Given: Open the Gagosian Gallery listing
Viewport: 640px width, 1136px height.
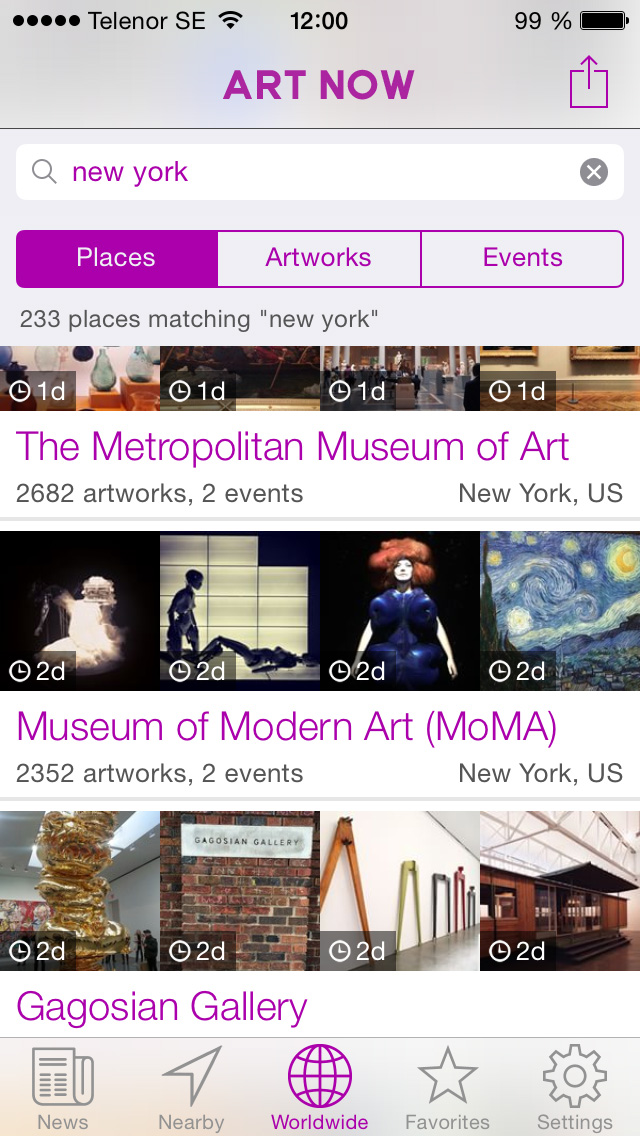Looking at the screenshot, I should coord(162,1007).
